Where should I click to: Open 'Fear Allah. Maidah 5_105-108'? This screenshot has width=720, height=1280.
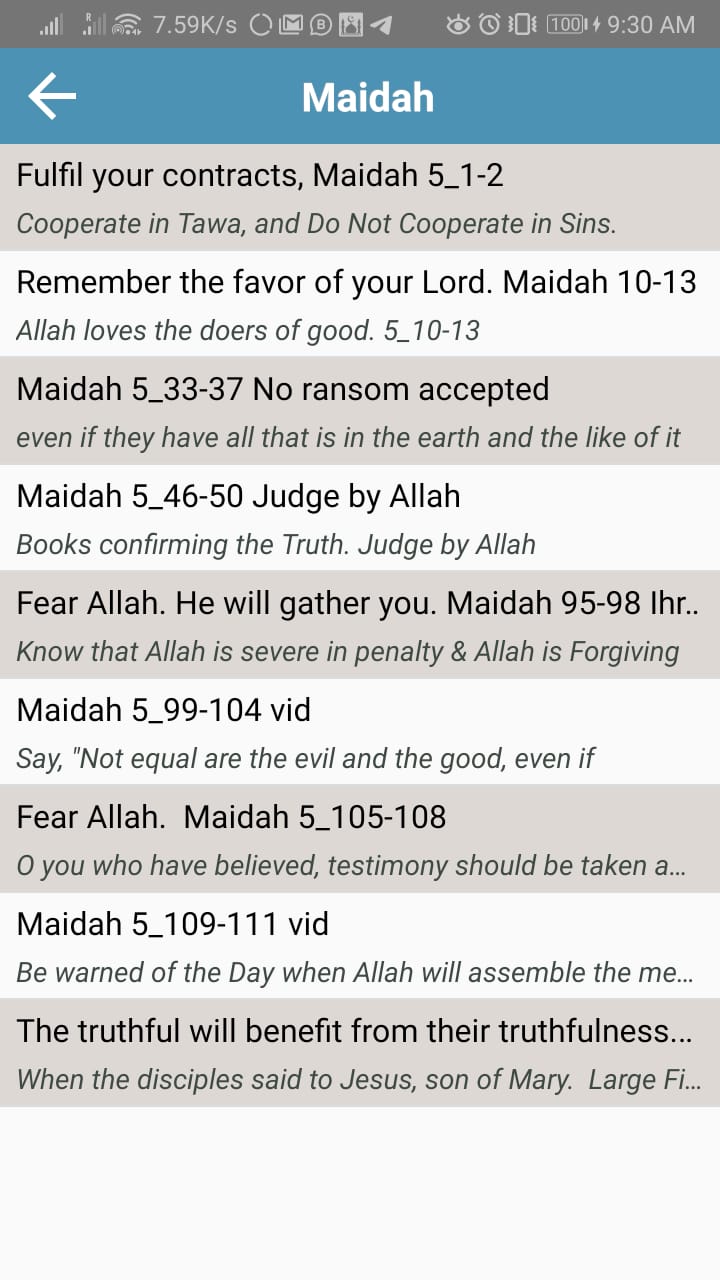[x=360, y=839]
